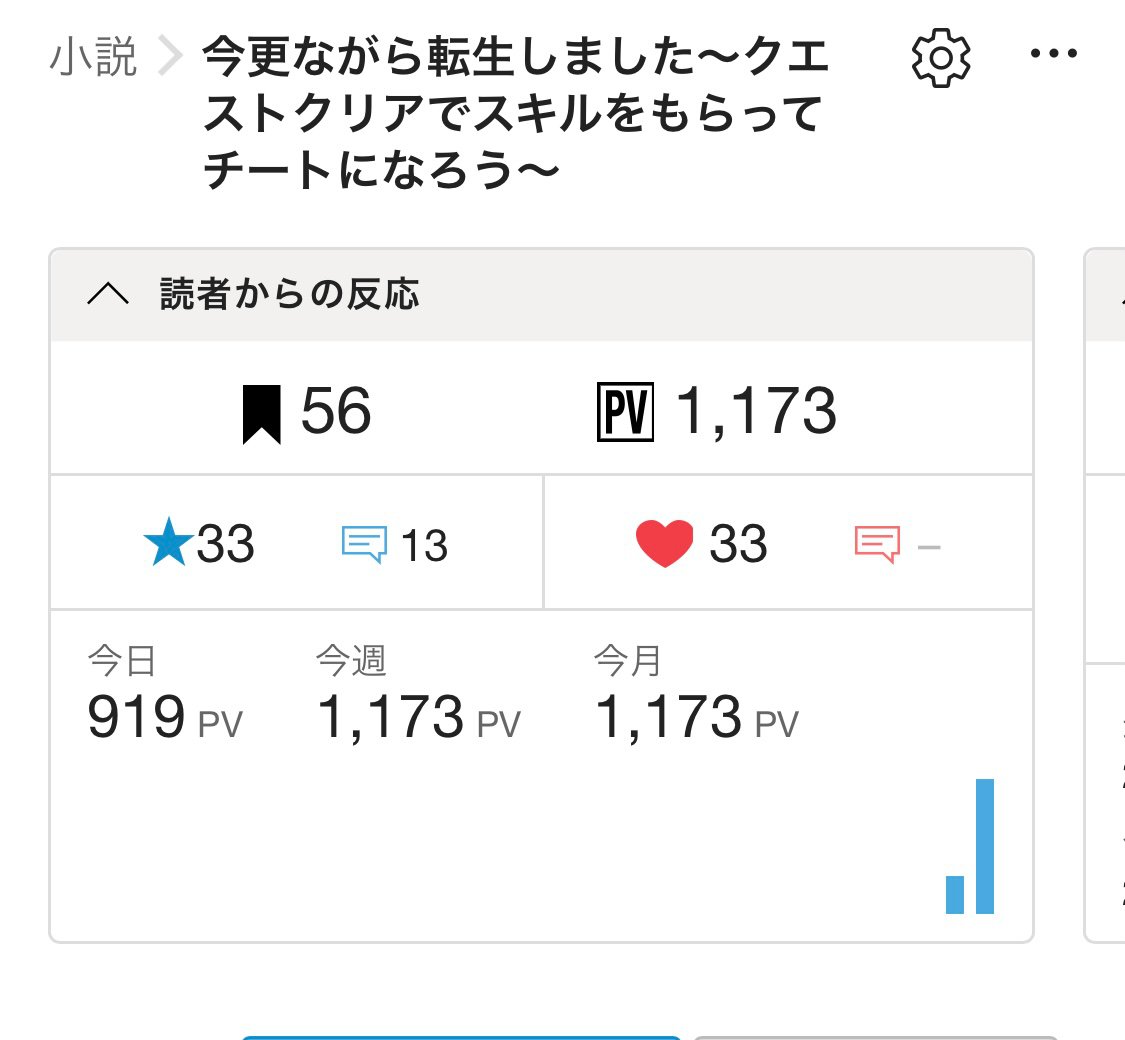Go back to the 小説 breadcrumb
The width and height of the screenshot is (1125, 1040).
92,58
